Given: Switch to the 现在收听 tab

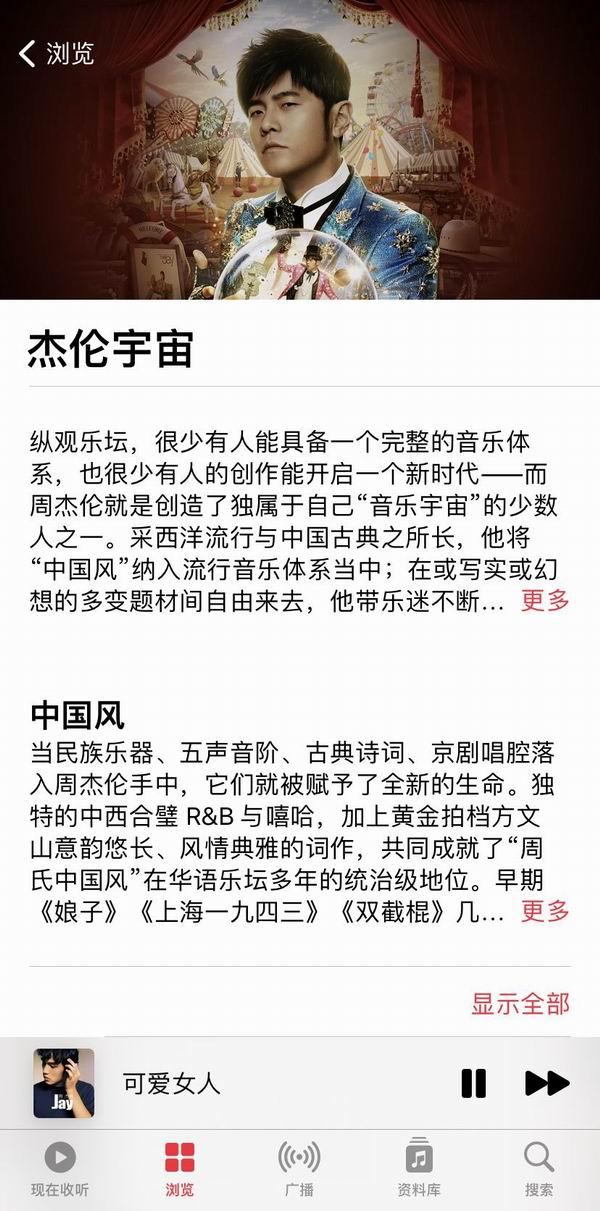Looking at the screenshot, I should [60, 1168].
